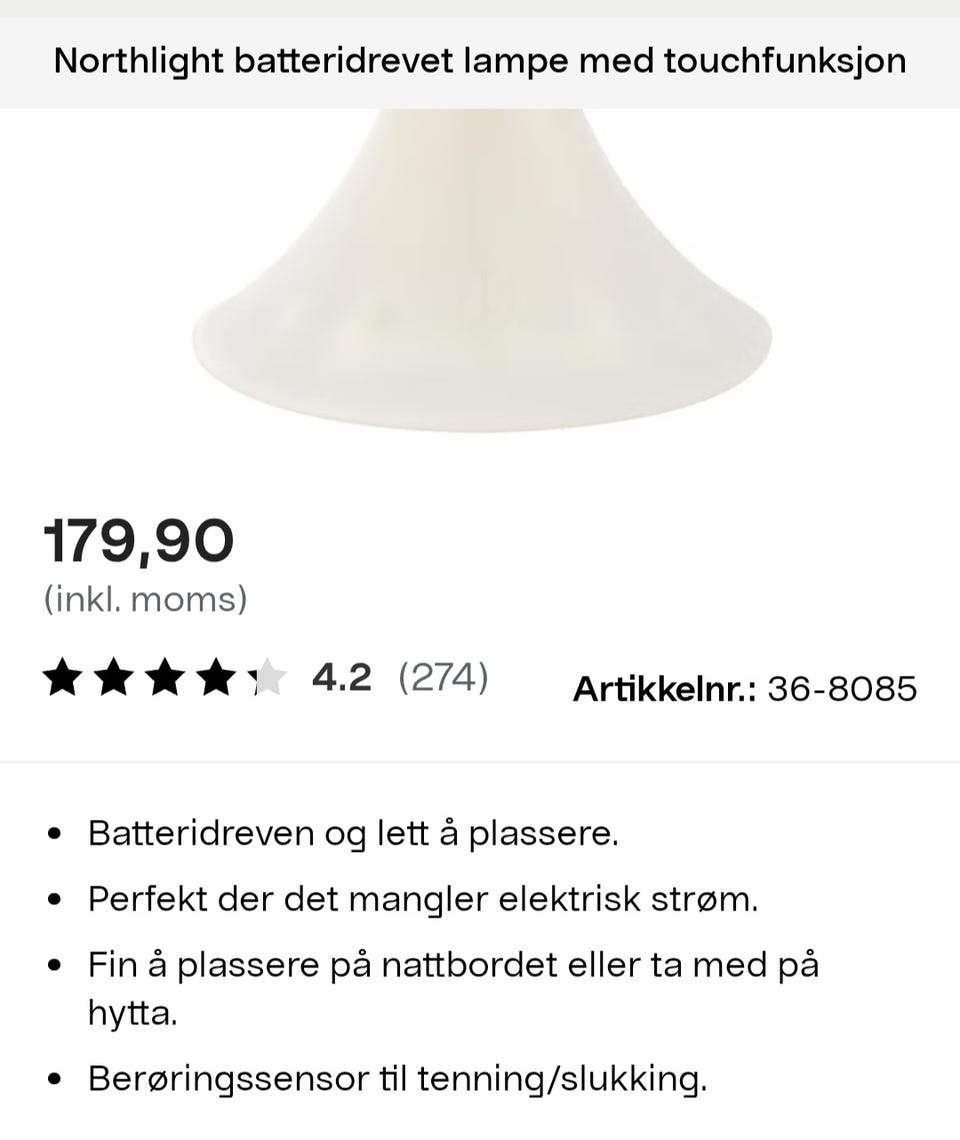Click the Batteridreven og lett å plassere text
Screen dimensions: 960x1140
coord(355,832)
